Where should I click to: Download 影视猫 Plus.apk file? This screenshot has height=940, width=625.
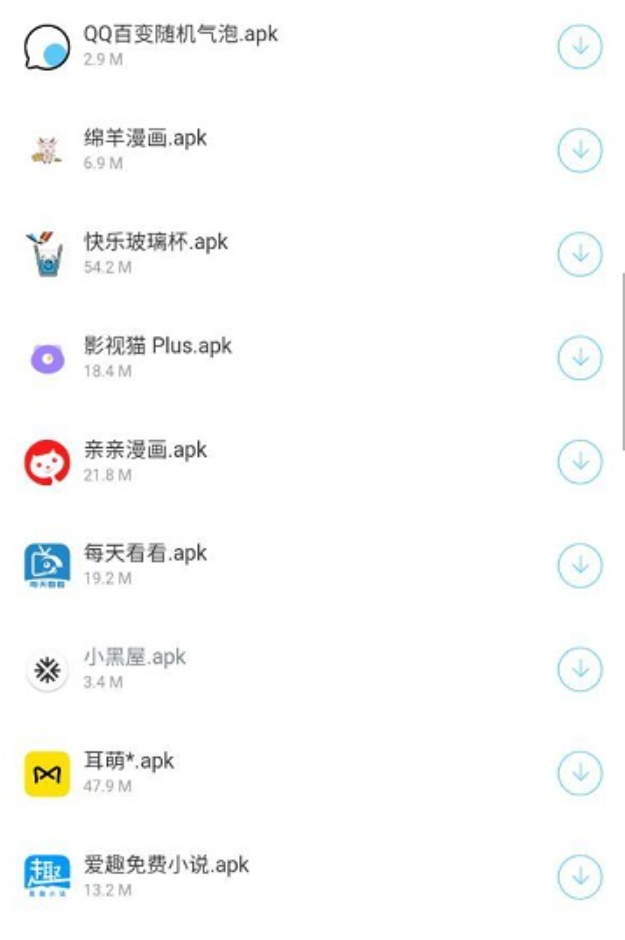click(x=580, y=358)
